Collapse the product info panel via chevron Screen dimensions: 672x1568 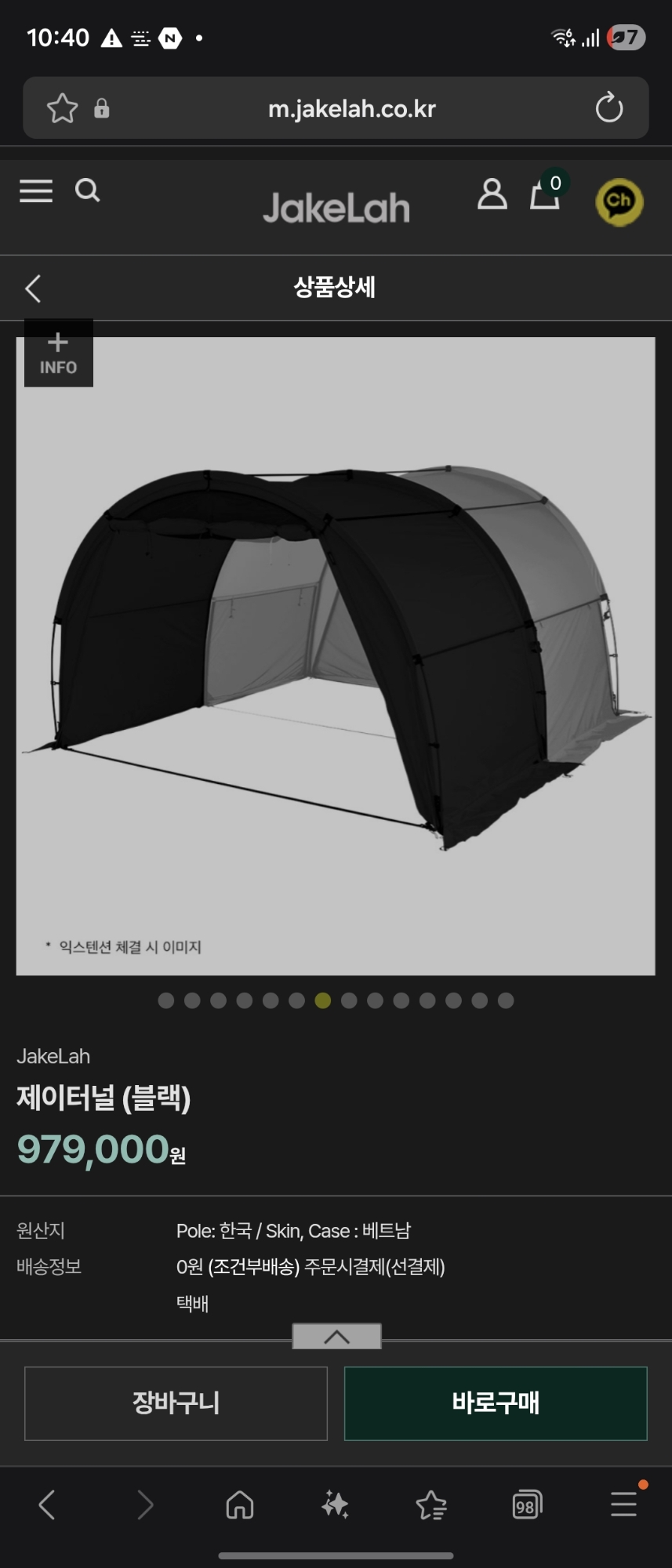click(x=336, y=1336)
